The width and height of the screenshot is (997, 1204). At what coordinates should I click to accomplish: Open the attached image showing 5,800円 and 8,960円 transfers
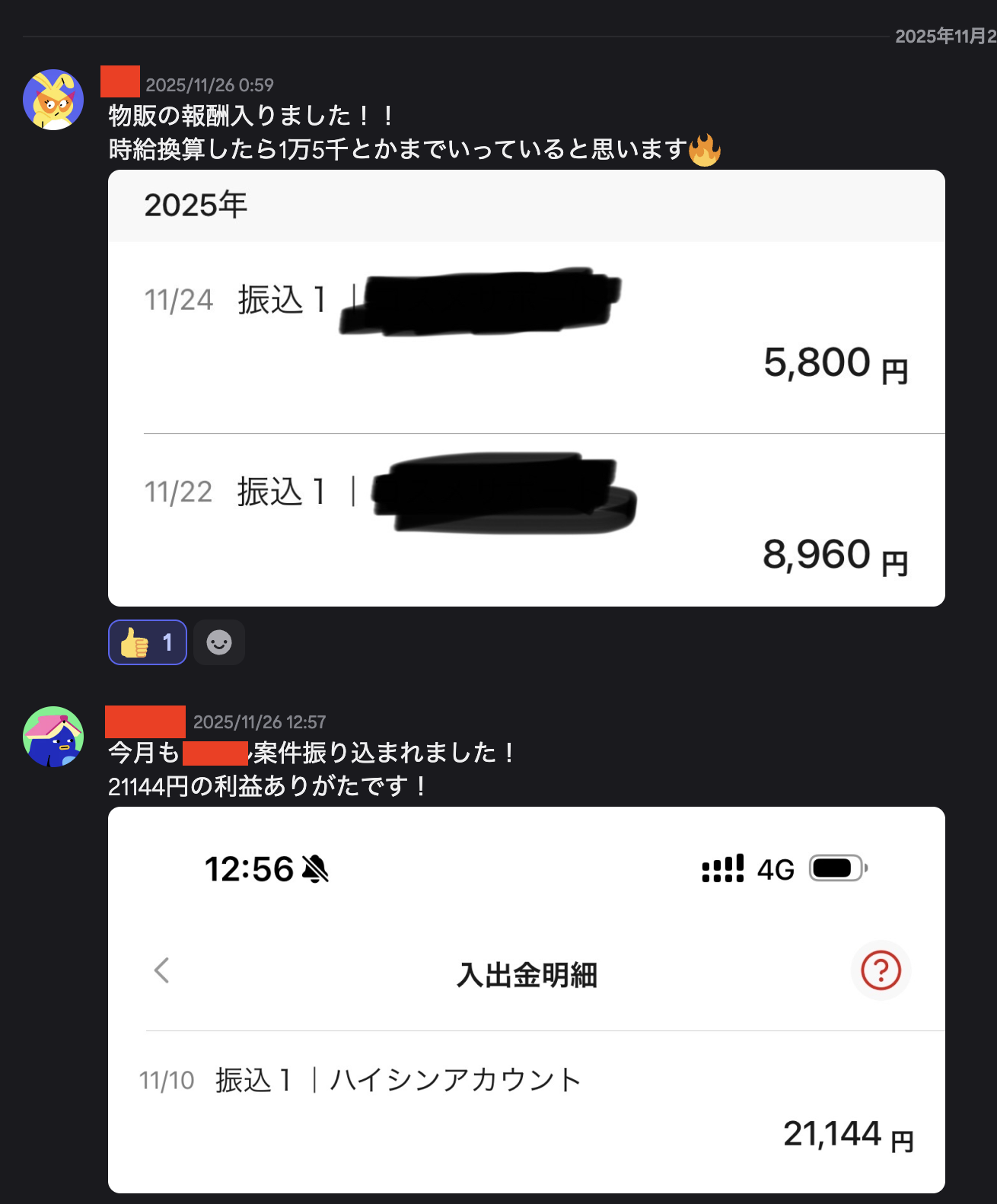[x=526, y=387]
